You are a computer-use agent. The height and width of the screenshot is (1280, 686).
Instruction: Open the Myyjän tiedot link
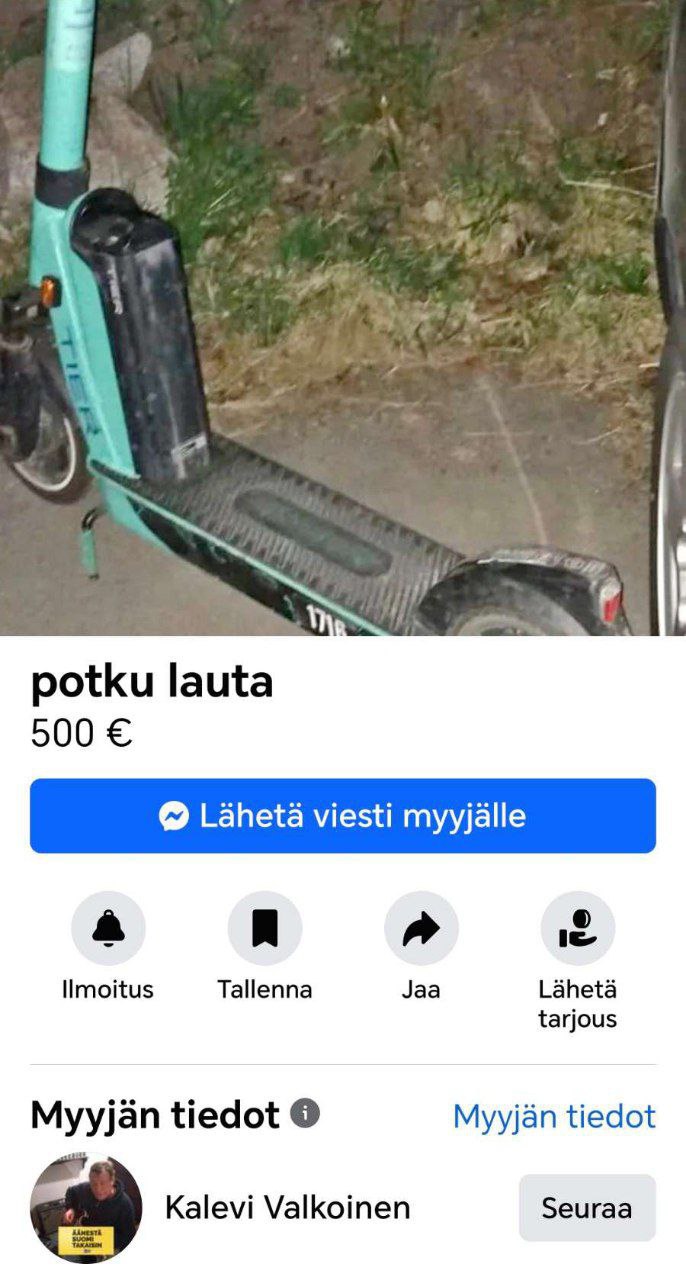click(x=554, y=1117)
